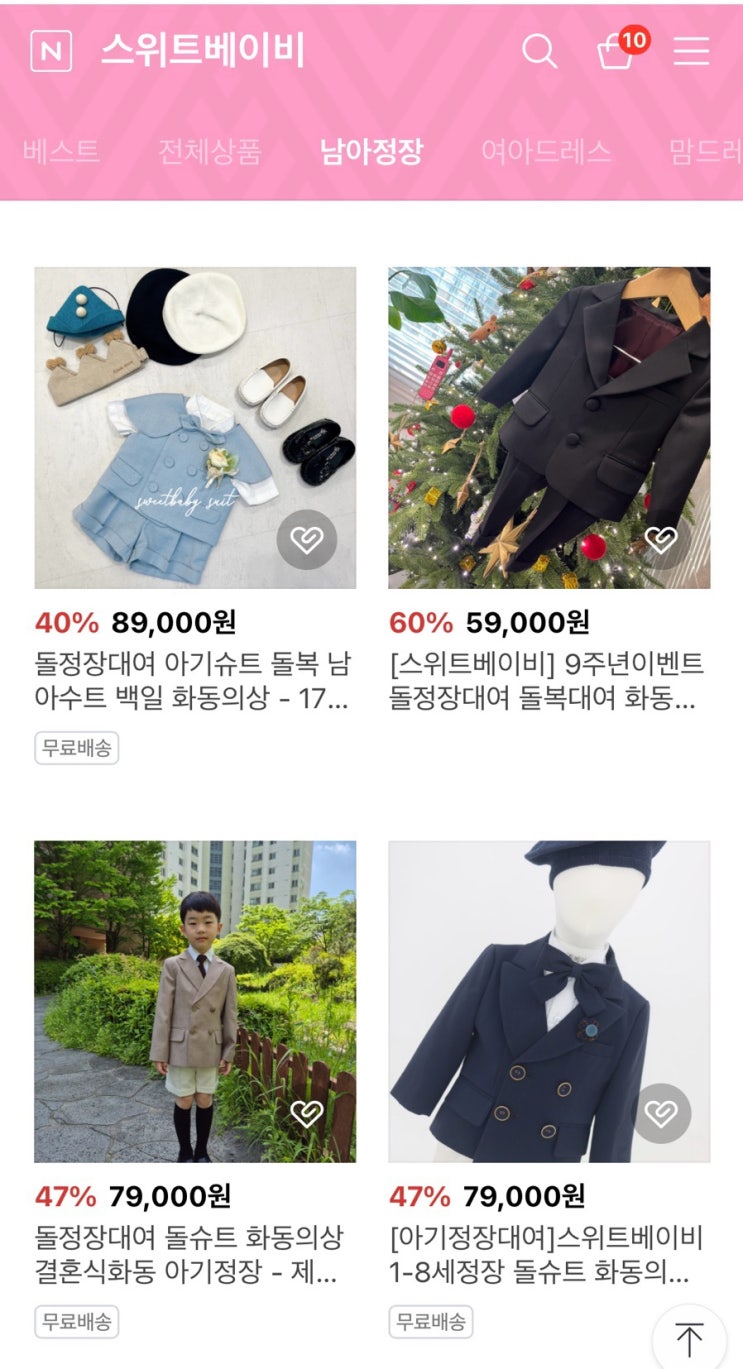743x1369 pixels.
Task: Wishlist the beige jacket boy item
Action: click(307, 1113)
